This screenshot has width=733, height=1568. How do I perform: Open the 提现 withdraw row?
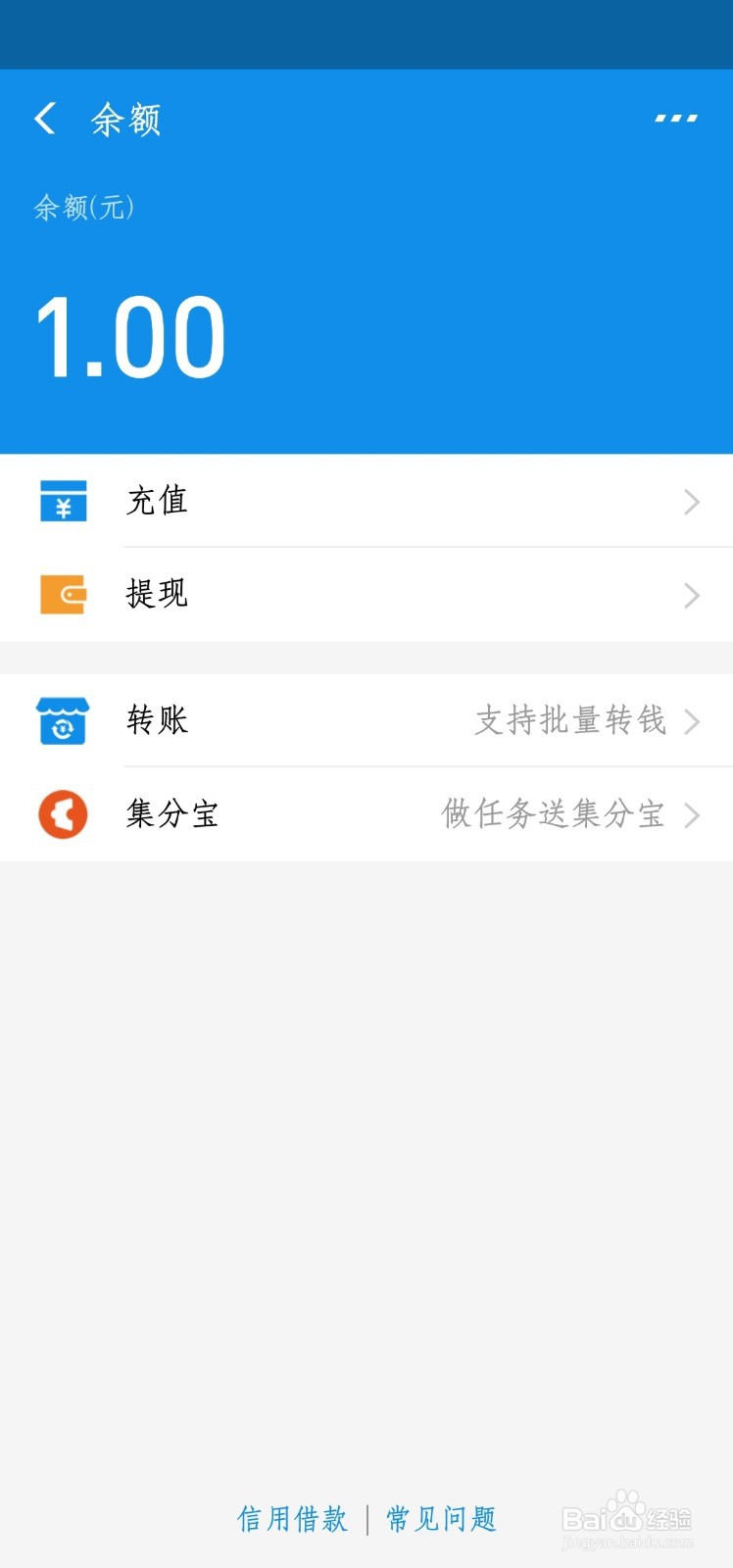point(366,595)
